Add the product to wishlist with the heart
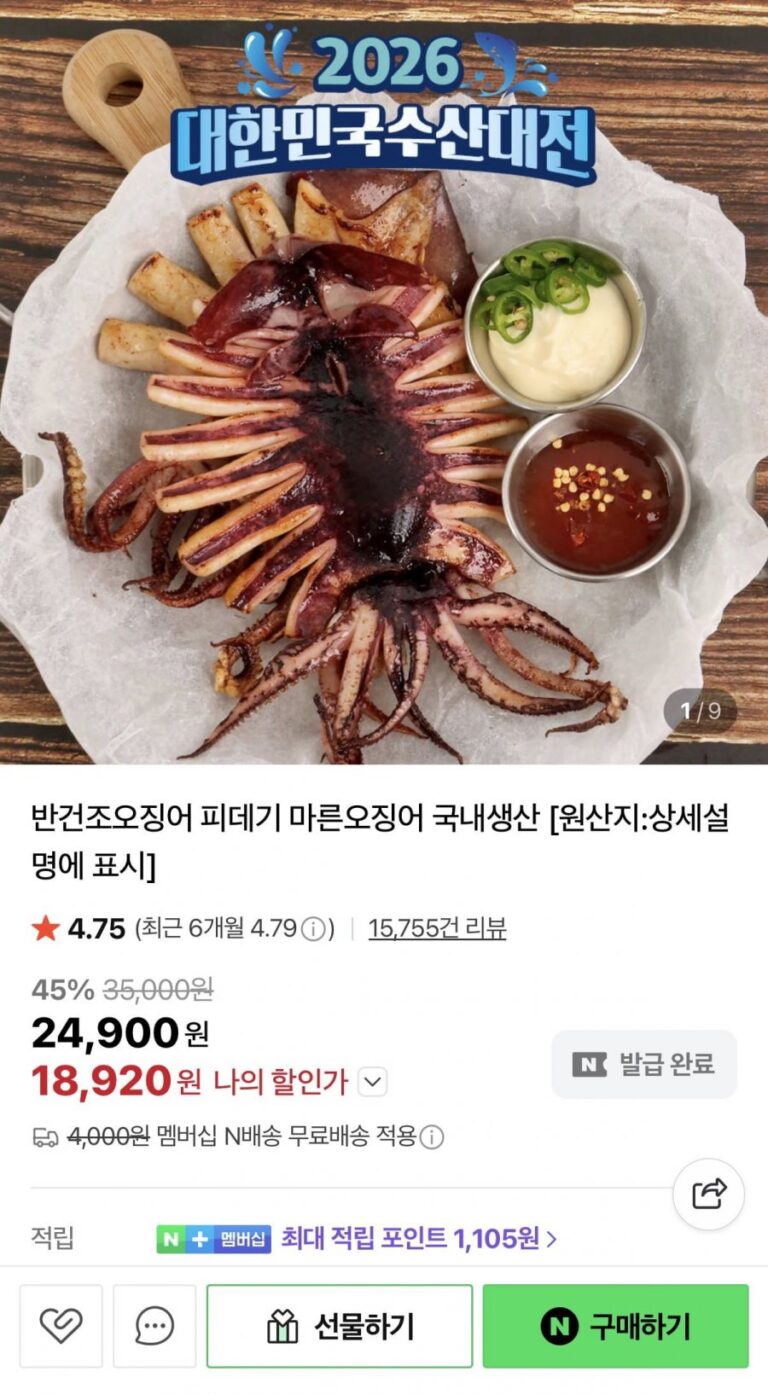 pyautogui.click(x=61, y=1326)
